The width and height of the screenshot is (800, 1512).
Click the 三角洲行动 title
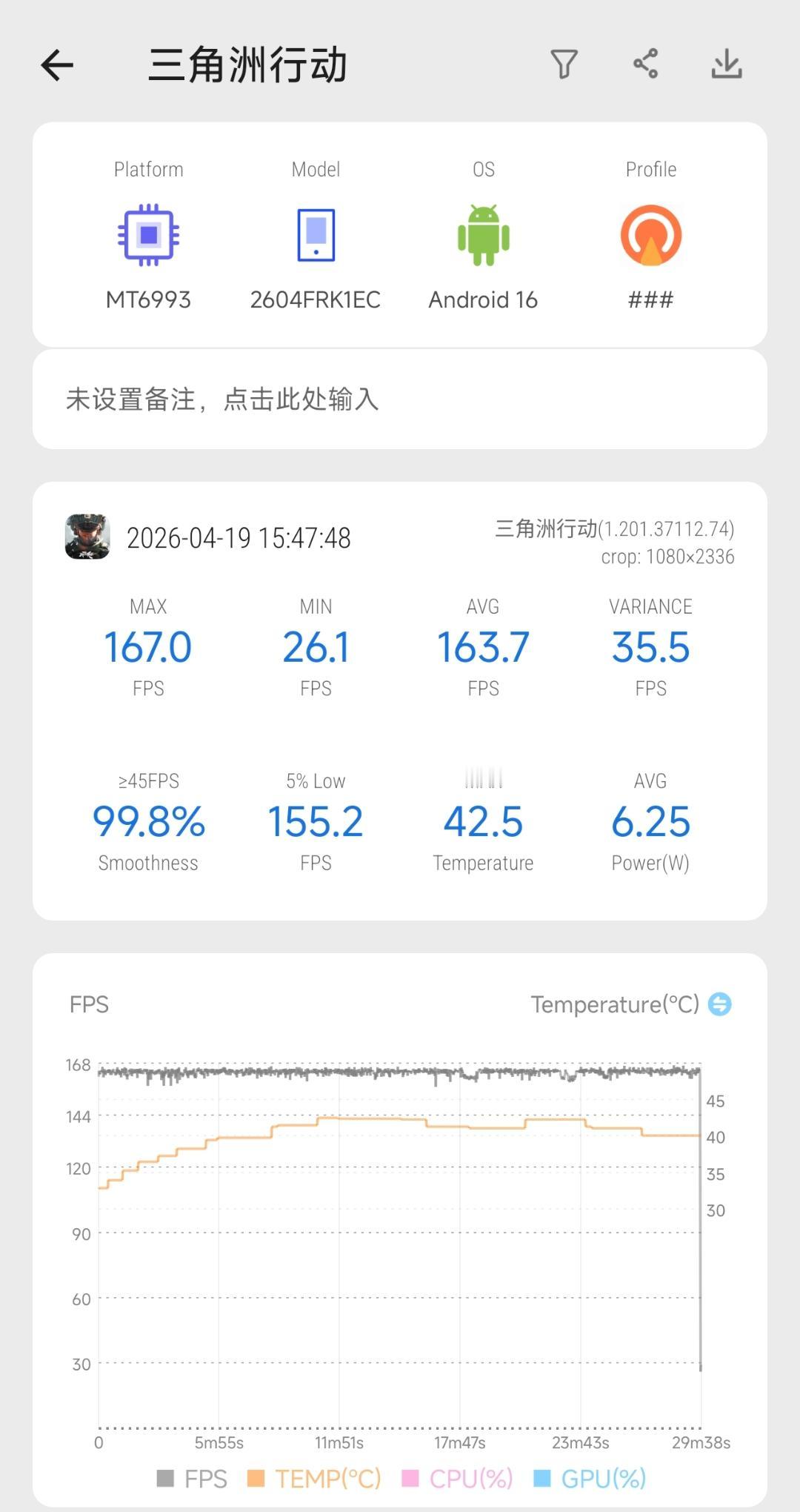point(248,65)
